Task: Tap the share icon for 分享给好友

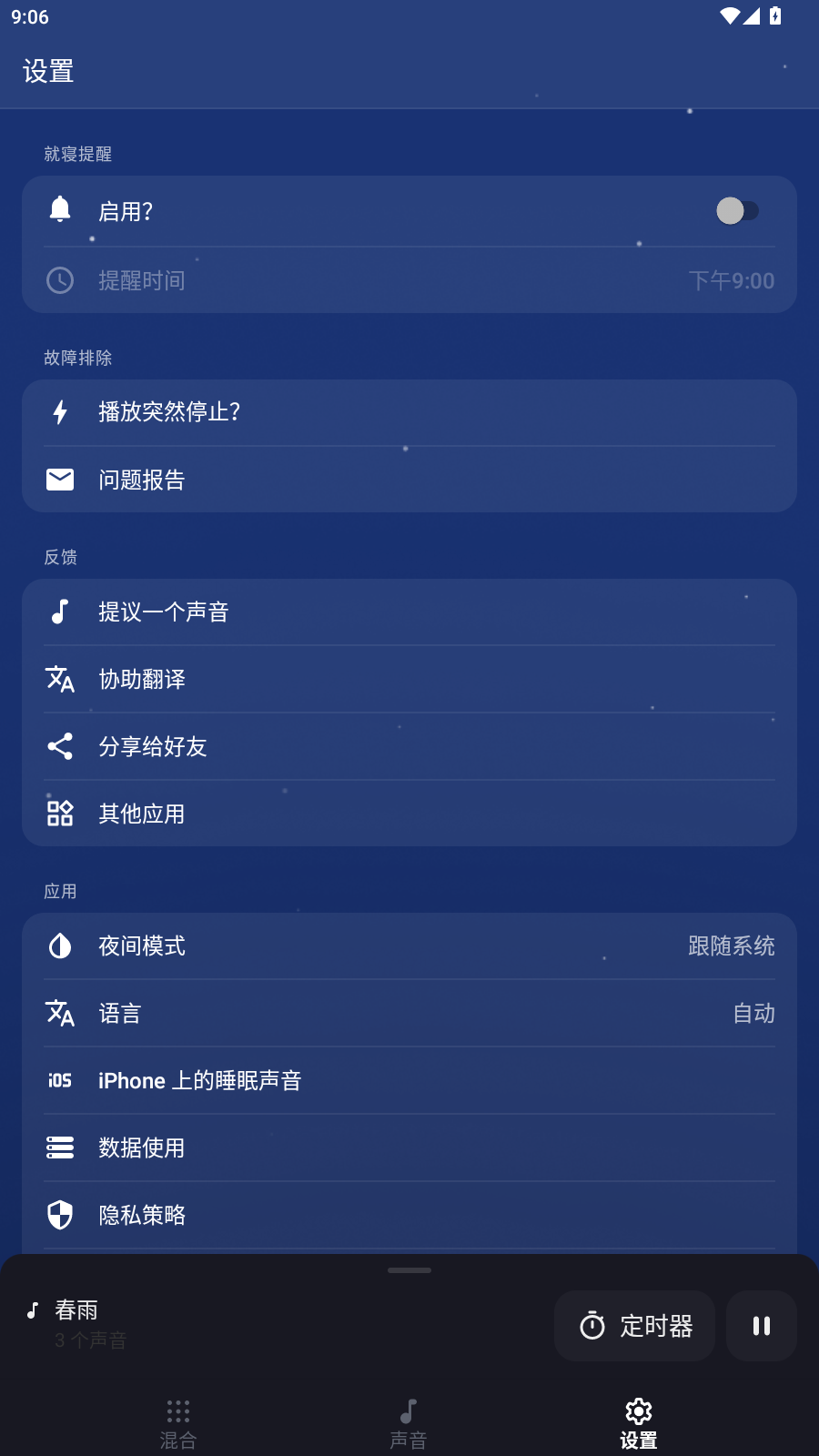Action: [60, 746]
